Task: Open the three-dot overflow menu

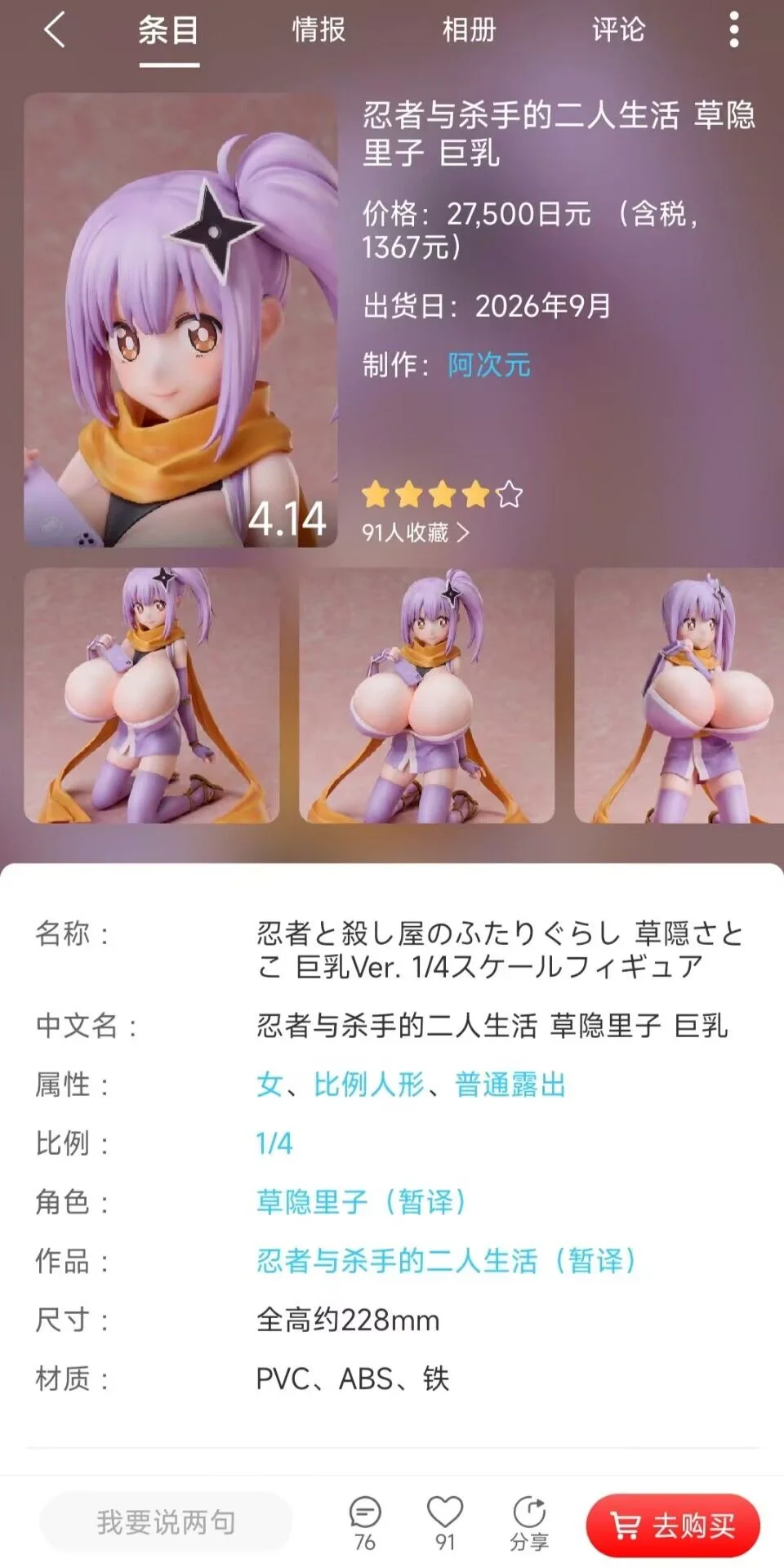Action: point(734,30)
